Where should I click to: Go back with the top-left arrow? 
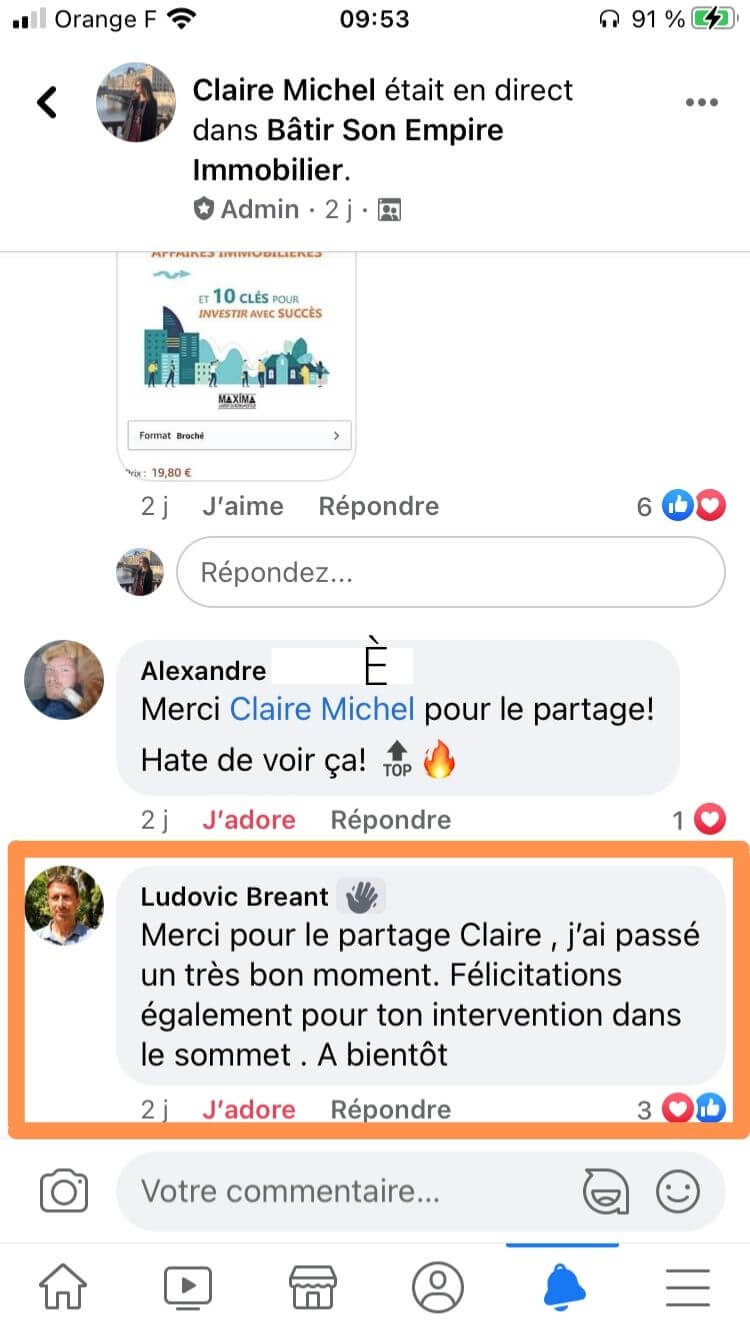pos(47,102)
